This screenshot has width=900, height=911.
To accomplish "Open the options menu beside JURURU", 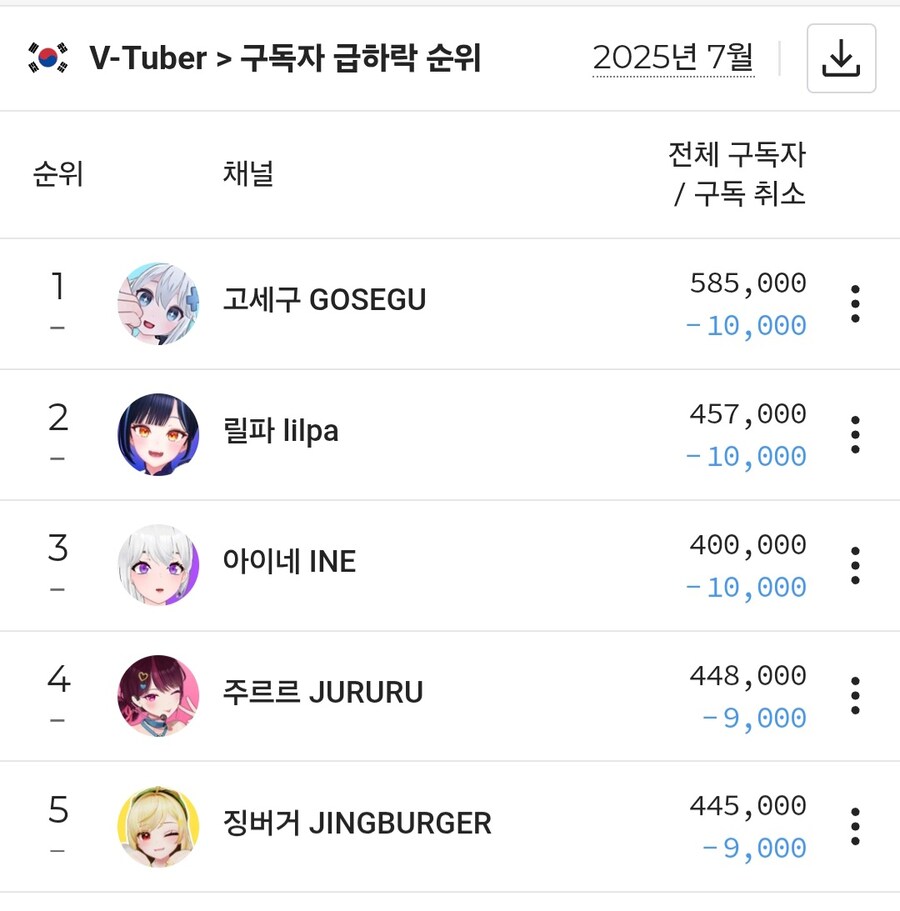I will (x=855, y=696).
